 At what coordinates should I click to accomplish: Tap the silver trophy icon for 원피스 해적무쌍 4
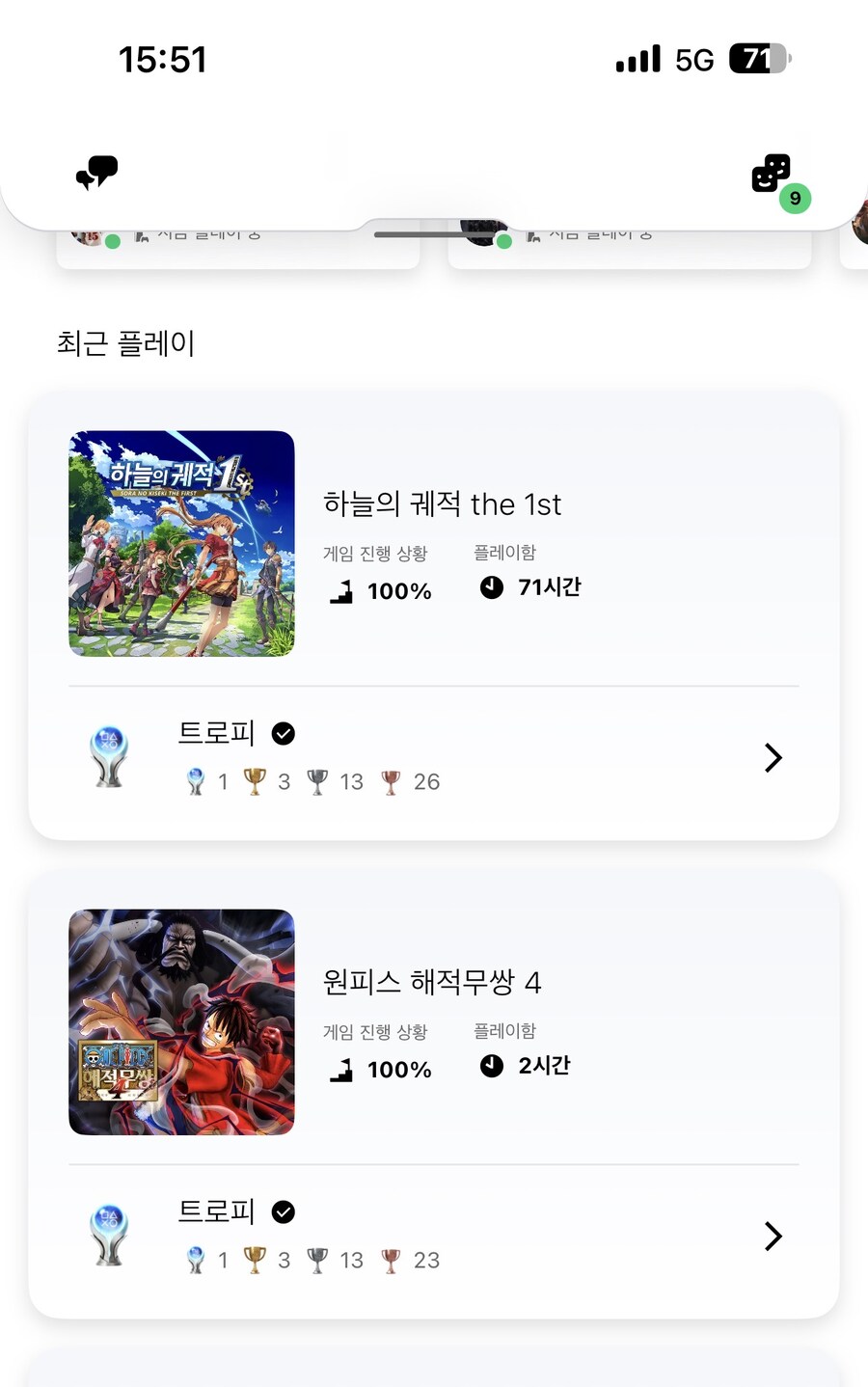pos(318,1260)
